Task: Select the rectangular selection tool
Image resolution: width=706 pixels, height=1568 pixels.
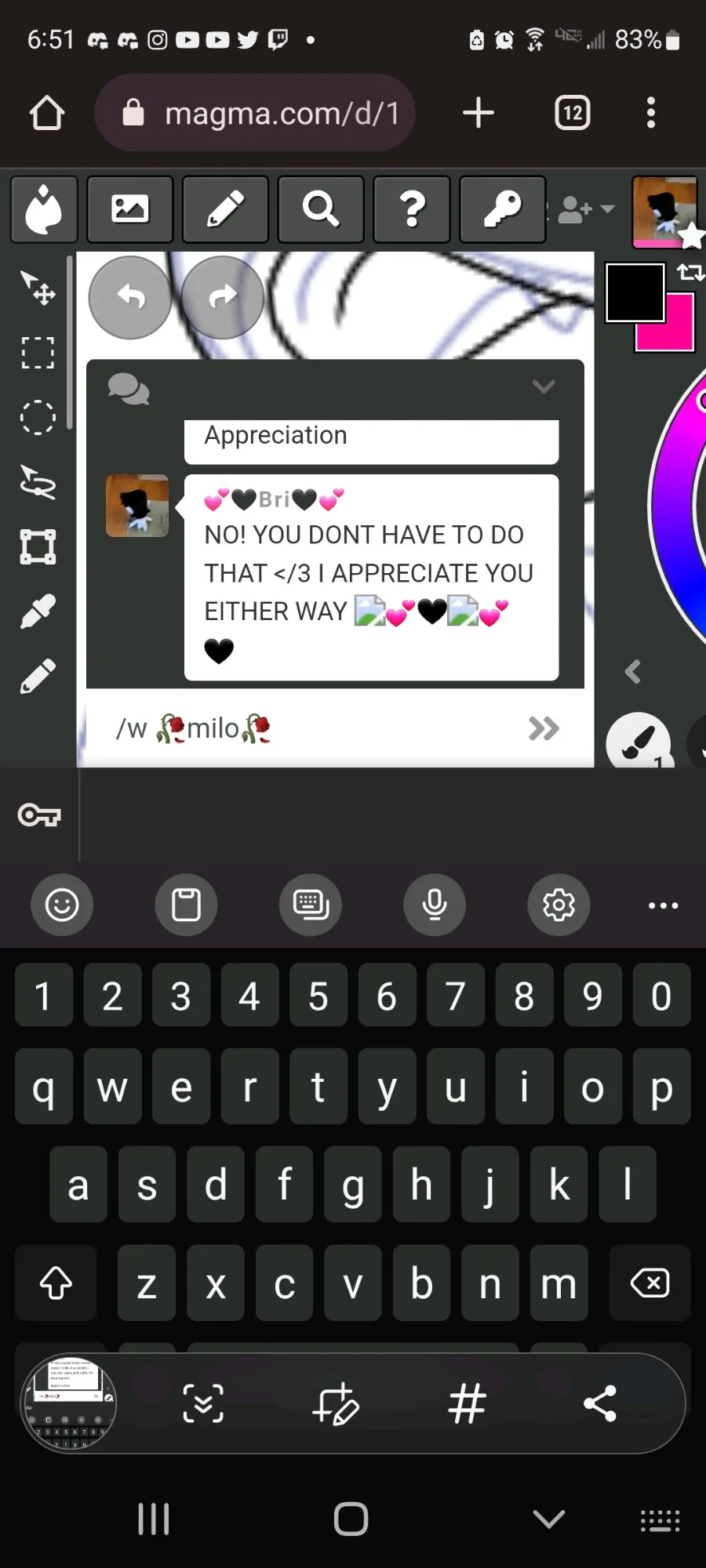Action: point(38,353)
